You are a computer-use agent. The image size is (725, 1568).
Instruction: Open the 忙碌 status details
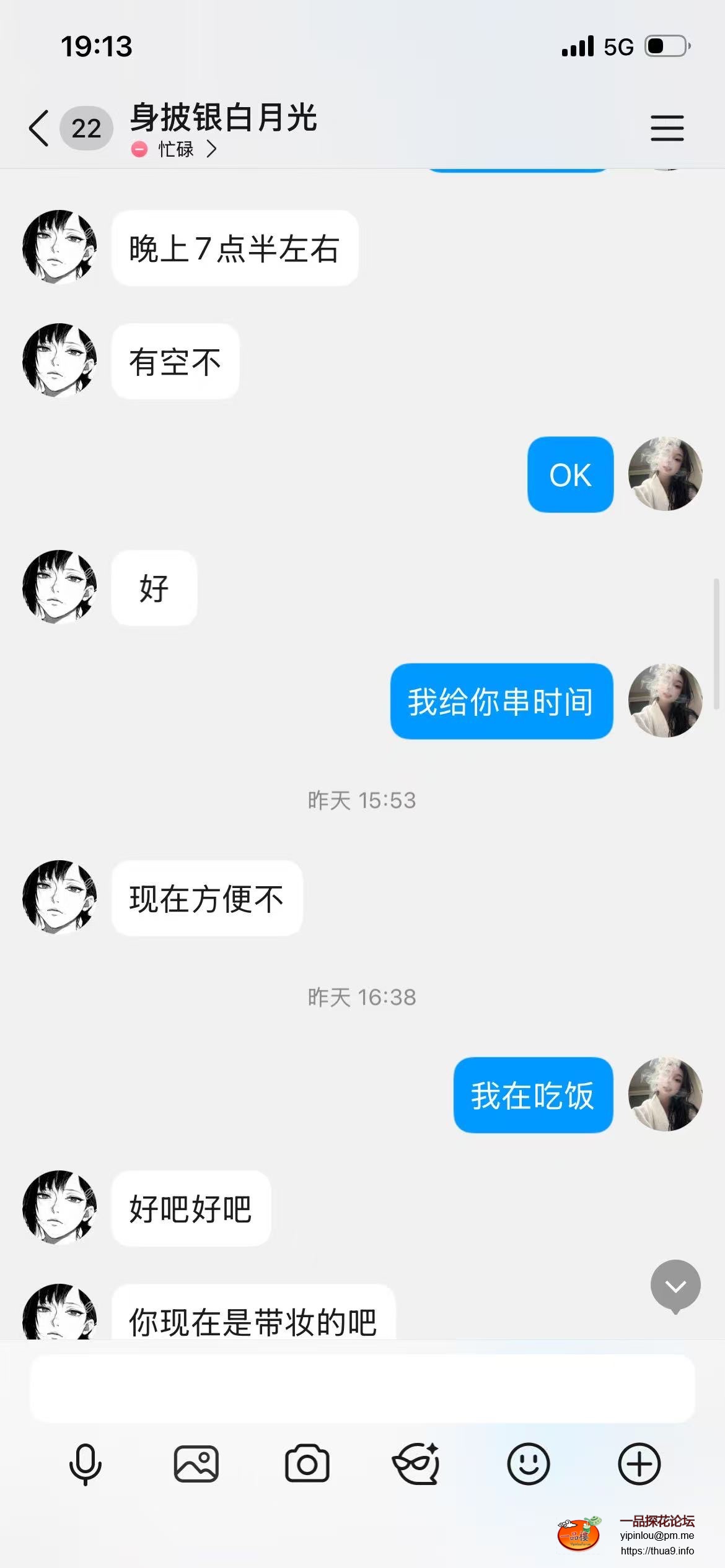(175, 149)
